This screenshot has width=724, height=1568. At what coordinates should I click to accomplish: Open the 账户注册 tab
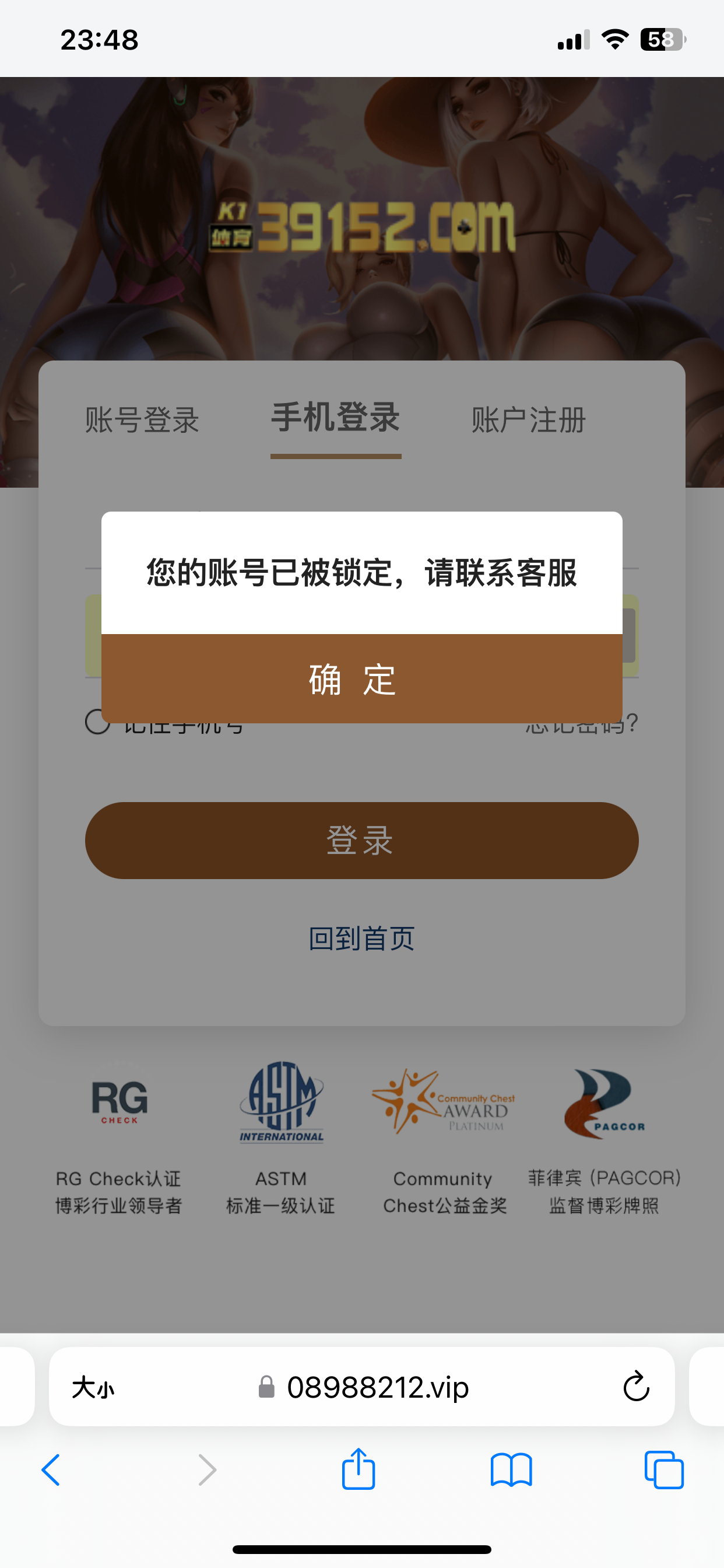tap(528, 420)
